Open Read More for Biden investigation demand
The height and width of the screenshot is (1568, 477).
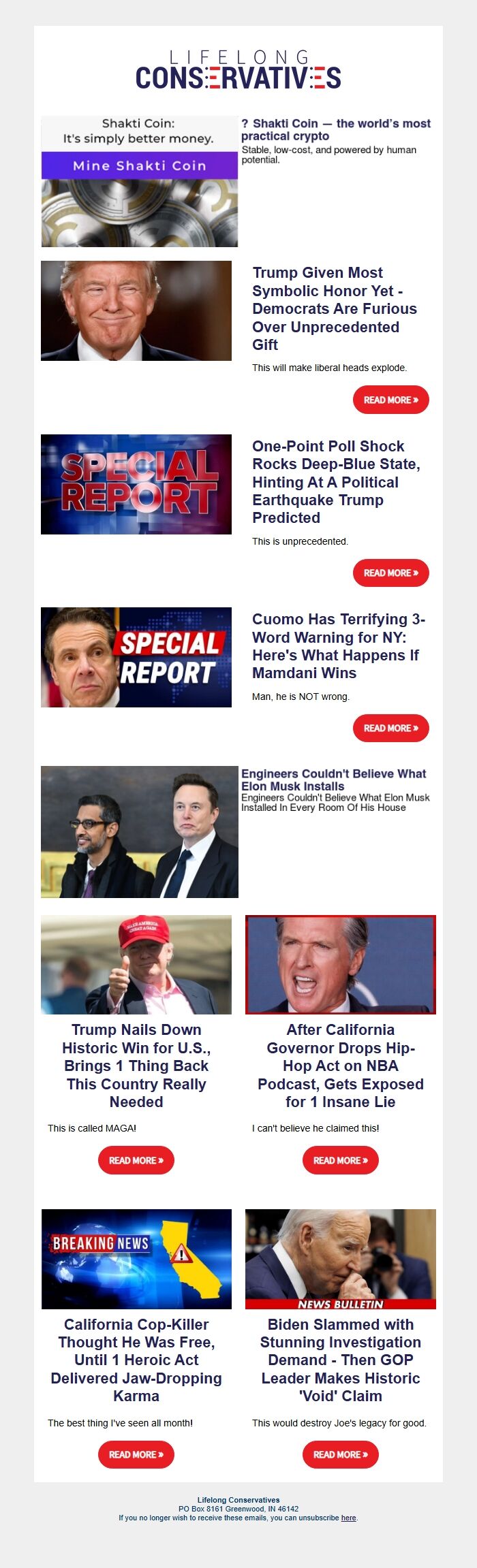[340, 1454]
